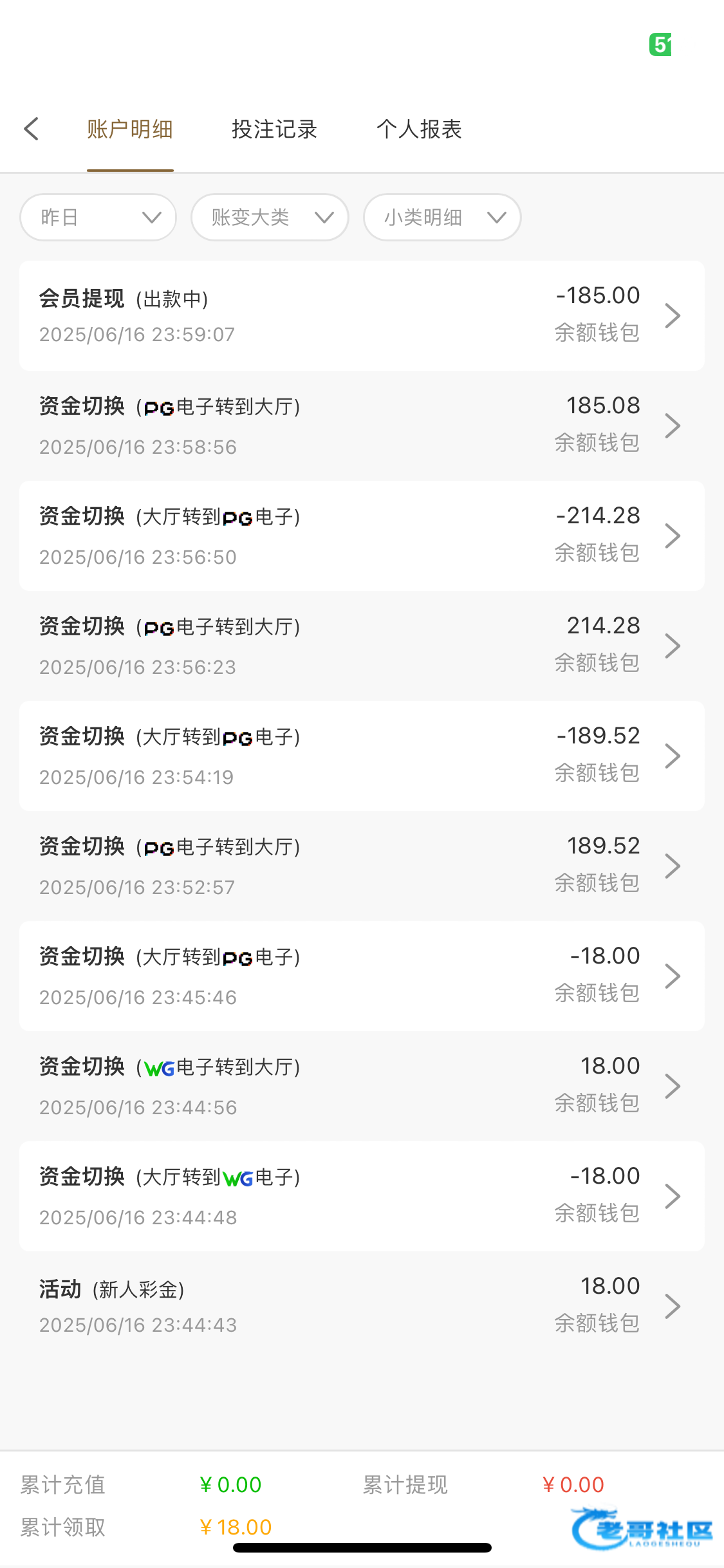Open the 185.08 PG电子转到大厅 record
Screen dimensions: 724x1568
coord(362,425)
